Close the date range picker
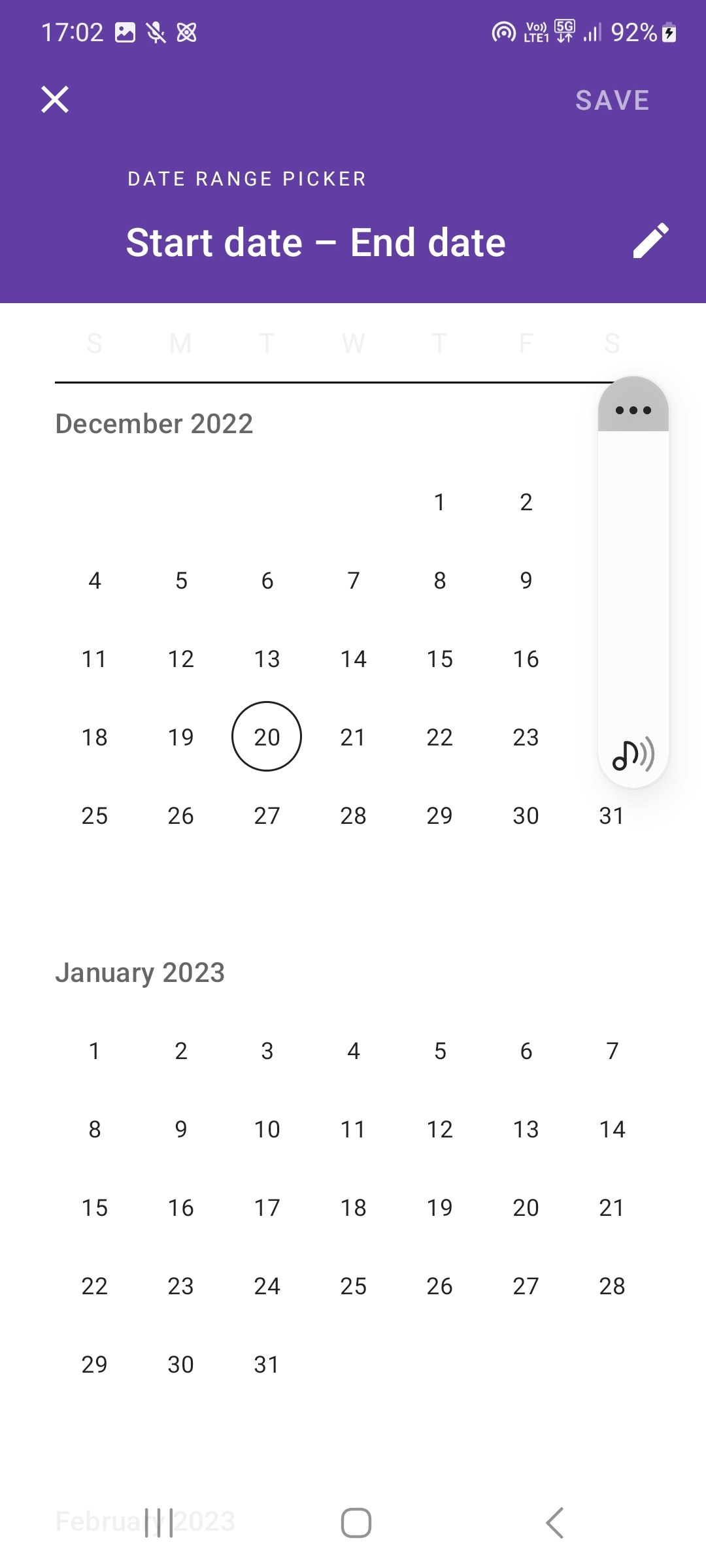Screen dimensions: 706x1568 click(55, 99)
